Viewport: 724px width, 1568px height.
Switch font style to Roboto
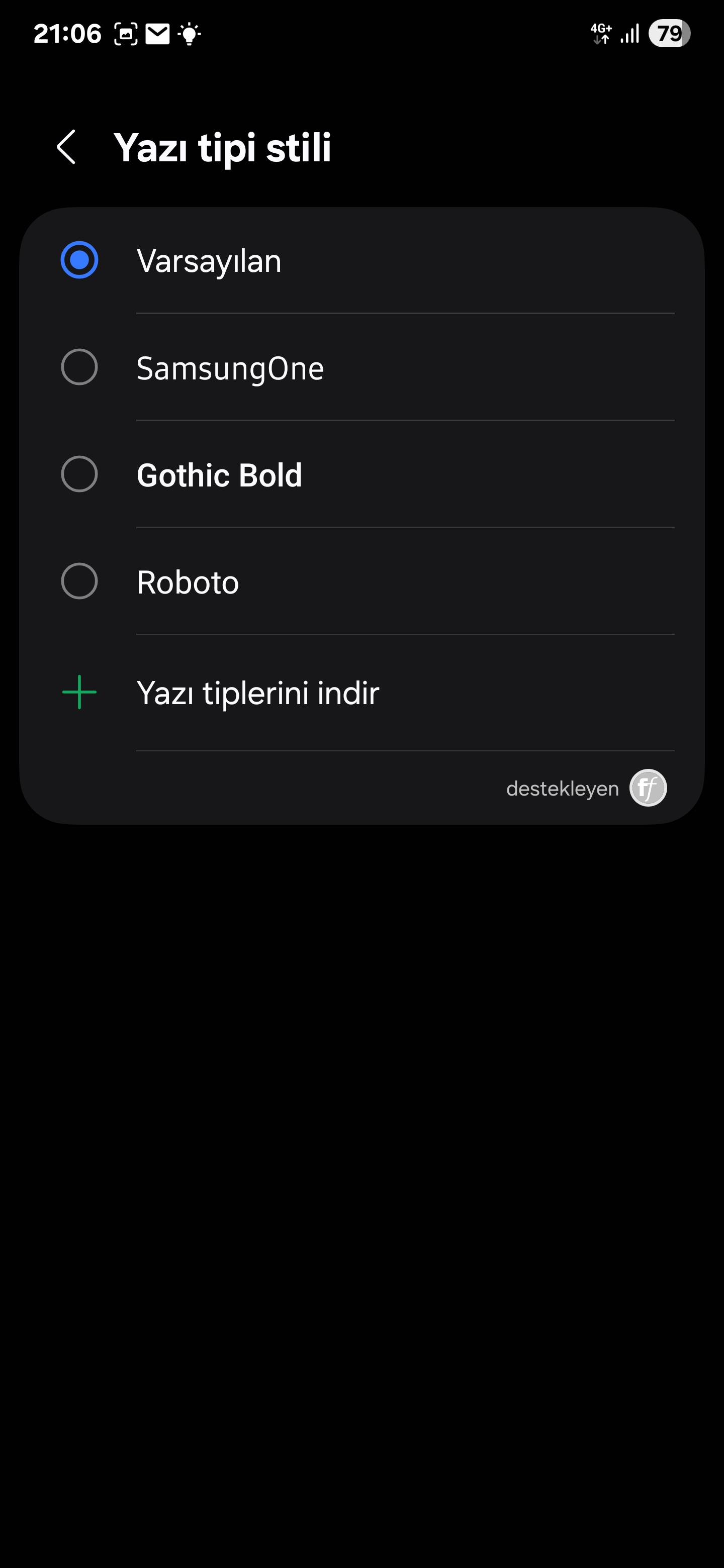(x=361, y=582)
